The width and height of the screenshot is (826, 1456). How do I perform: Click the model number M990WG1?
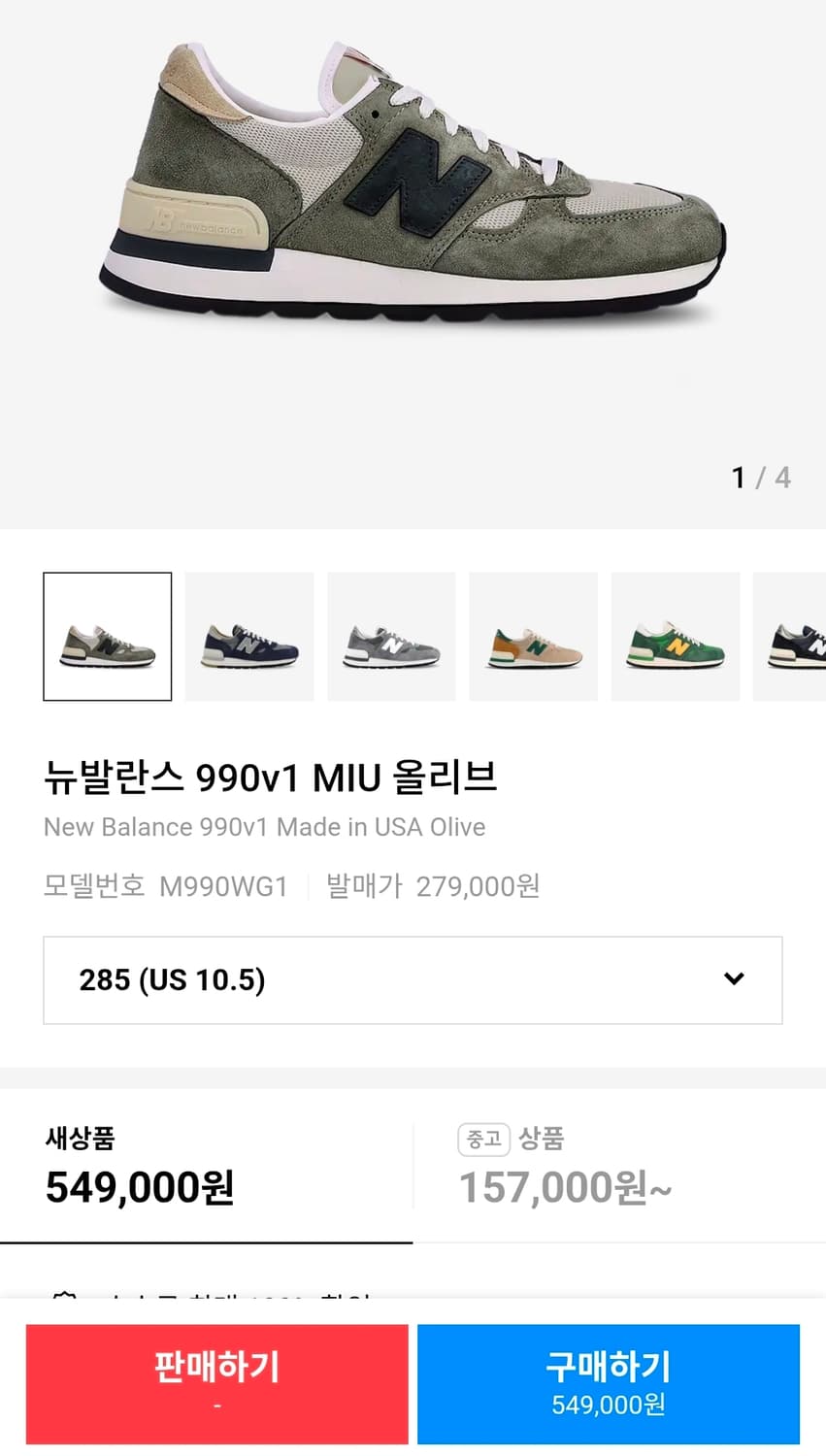(223, 885)
